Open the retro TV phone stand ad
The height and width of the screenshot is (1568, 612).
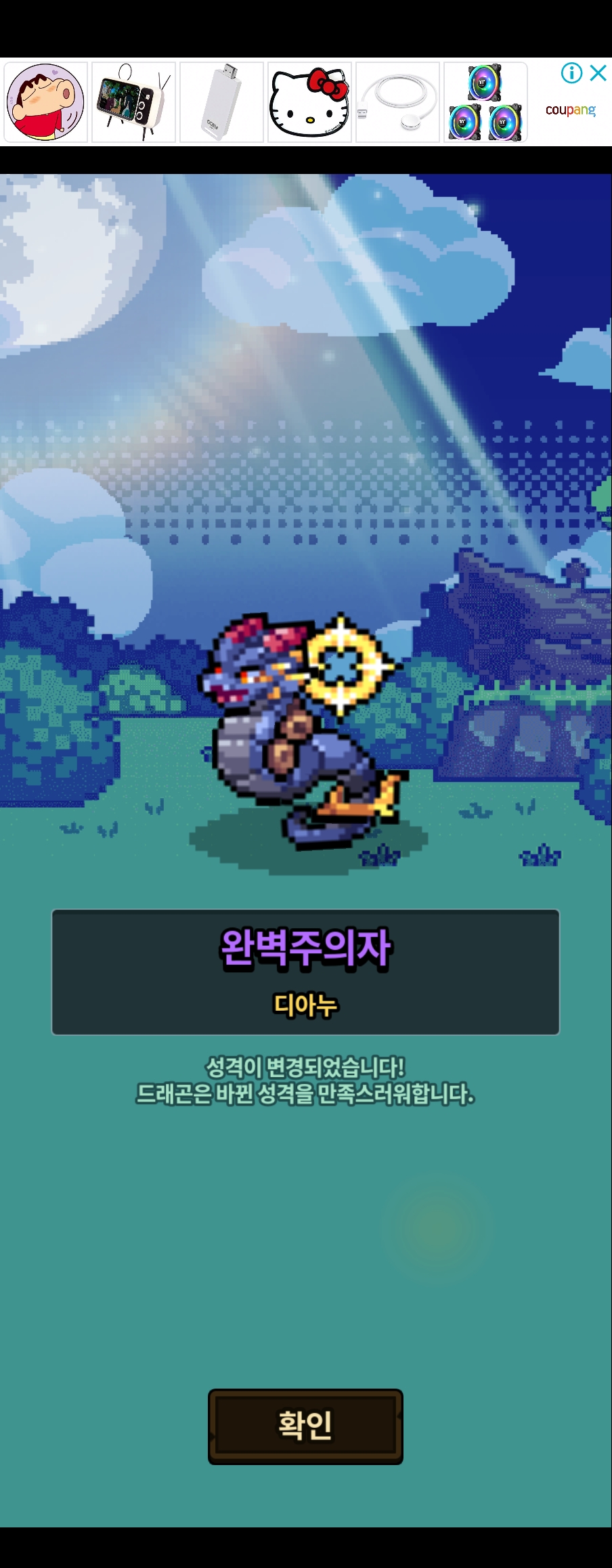click(133, 102)
